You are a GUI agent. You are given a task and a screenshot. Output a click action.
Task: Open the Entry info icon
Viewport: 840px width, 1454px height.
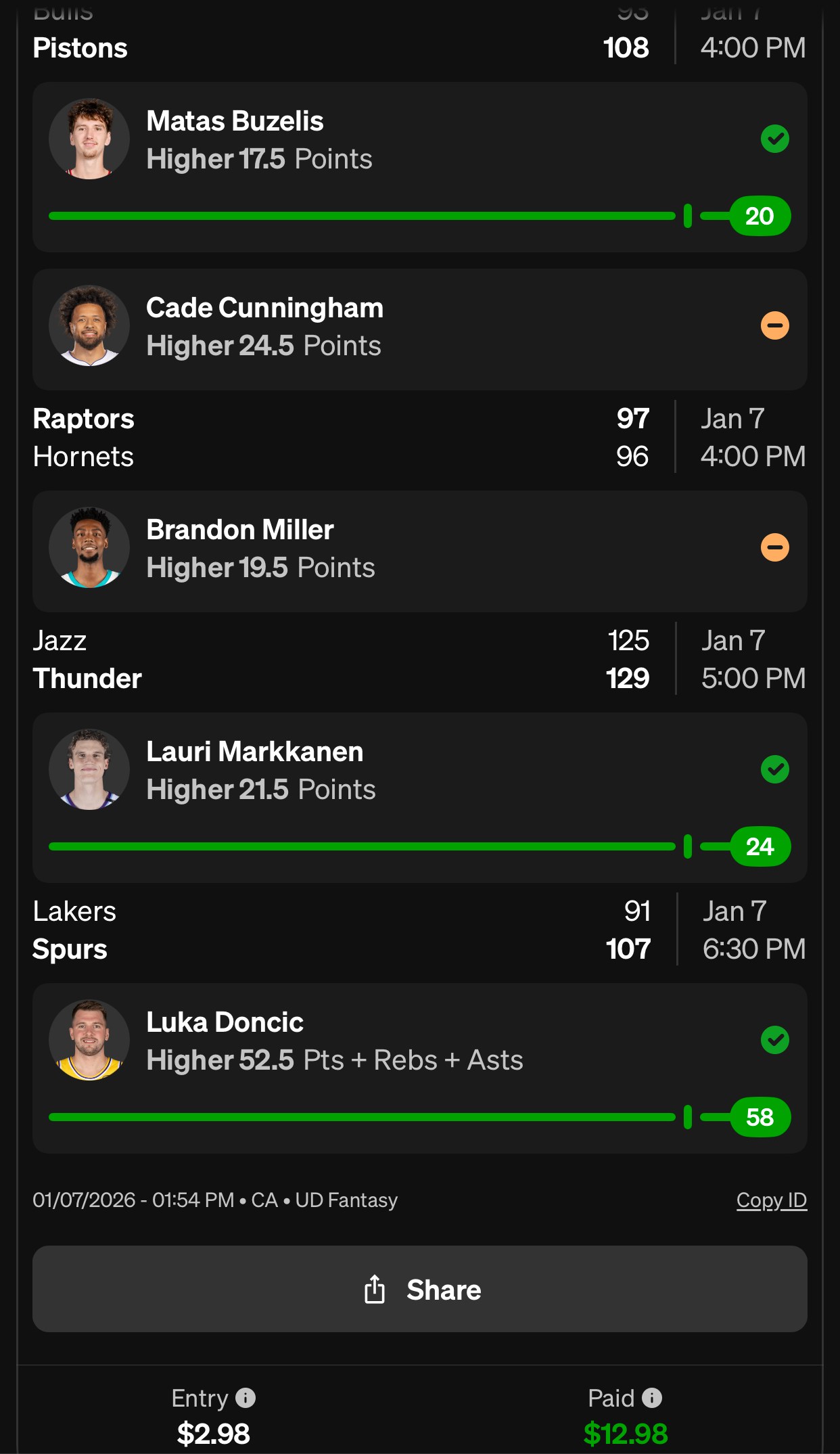point(246,1398)
